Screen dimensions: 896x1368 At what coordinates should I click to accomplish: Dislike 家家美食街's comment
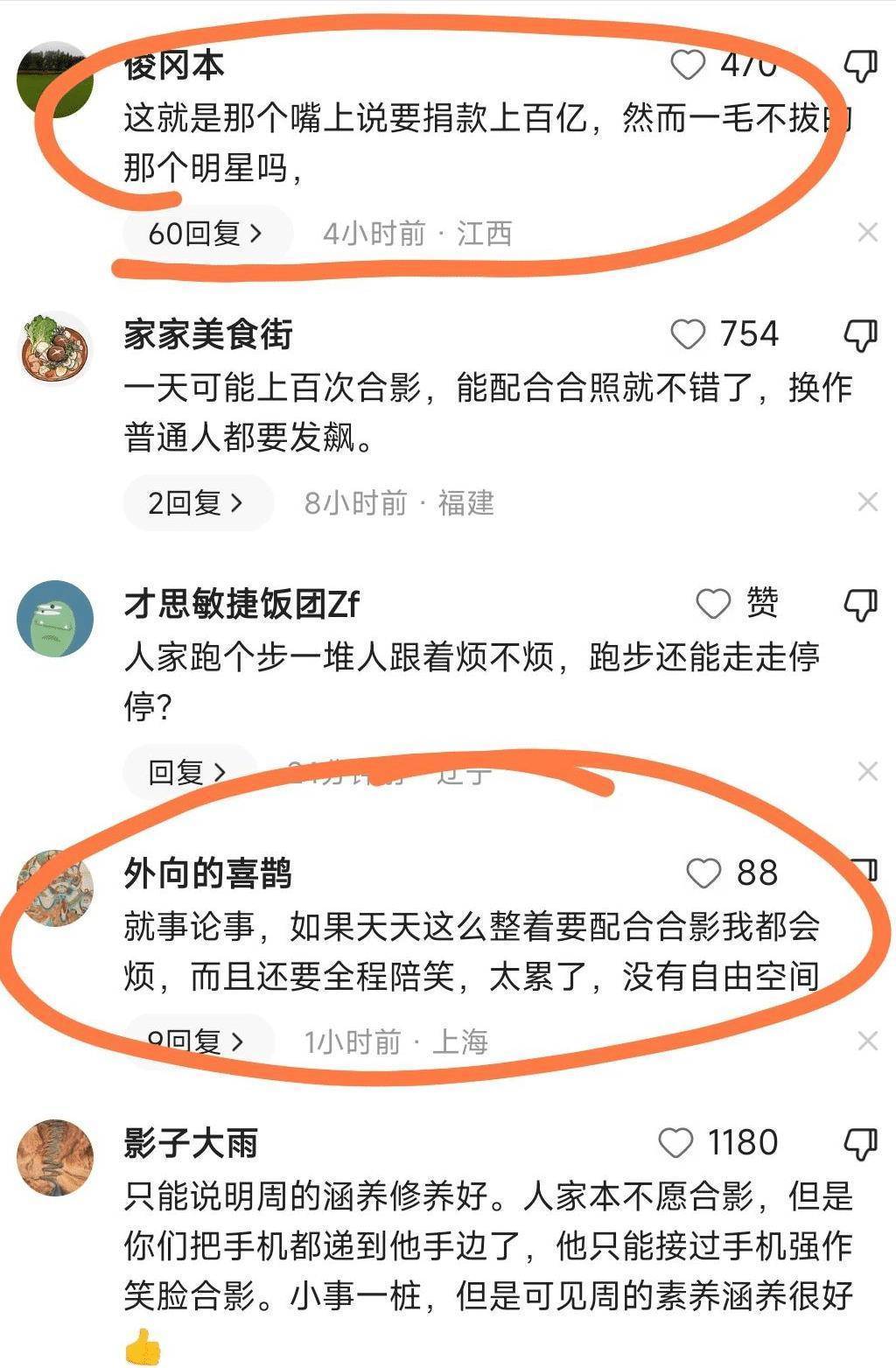859,334
